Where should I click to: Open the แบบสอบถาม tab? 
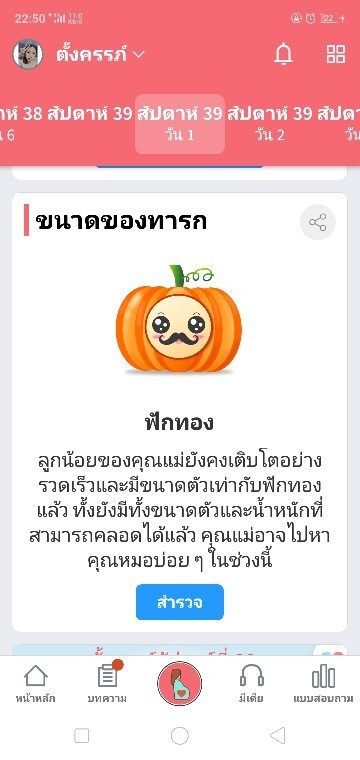pyautogui.click(x=323, y=684)
